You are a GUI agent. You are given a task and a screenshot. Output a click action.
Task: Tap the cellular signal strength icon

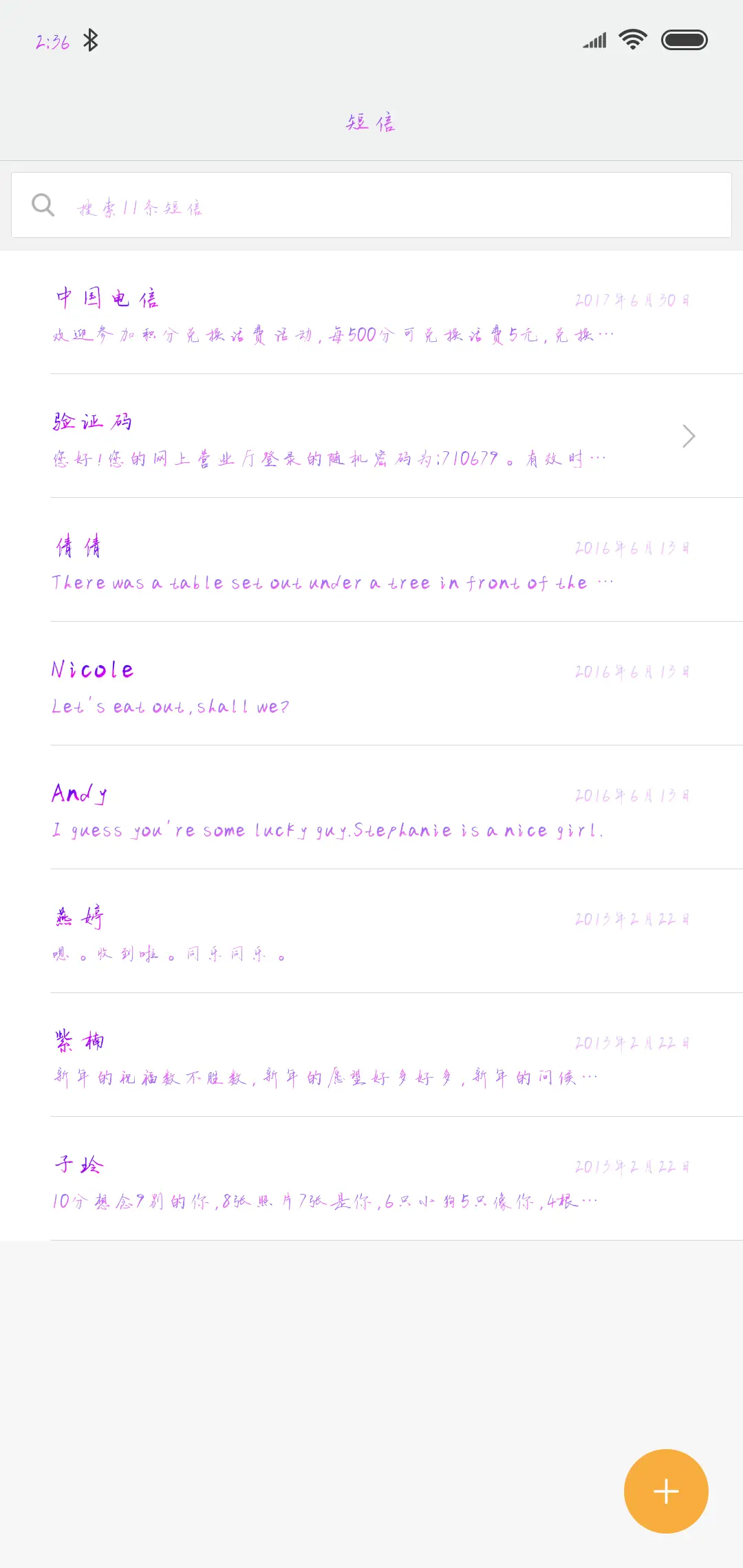(x=593, y=39)
